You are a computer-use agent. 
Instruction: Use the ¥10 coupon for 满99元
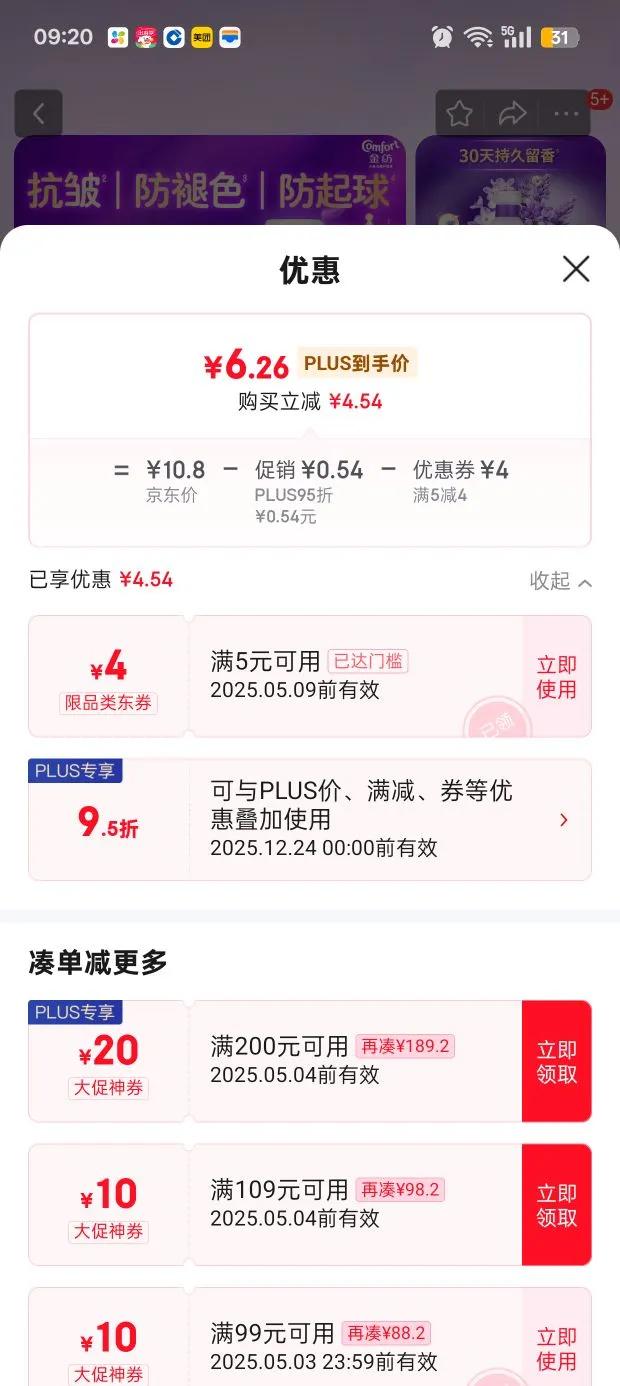[556, 1348]
